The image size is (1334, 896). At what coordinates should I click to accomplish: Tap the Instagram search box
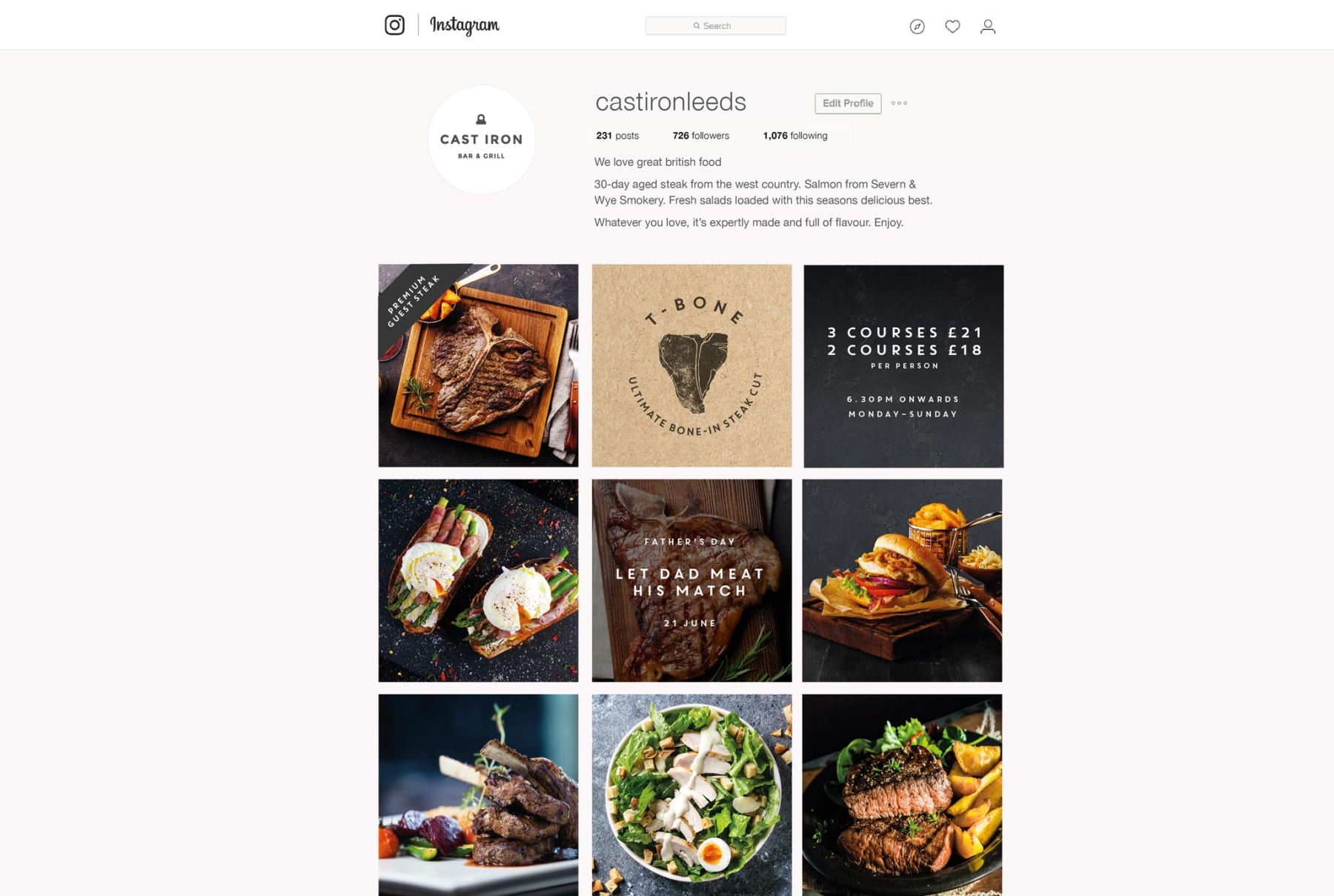pos(715,26)
